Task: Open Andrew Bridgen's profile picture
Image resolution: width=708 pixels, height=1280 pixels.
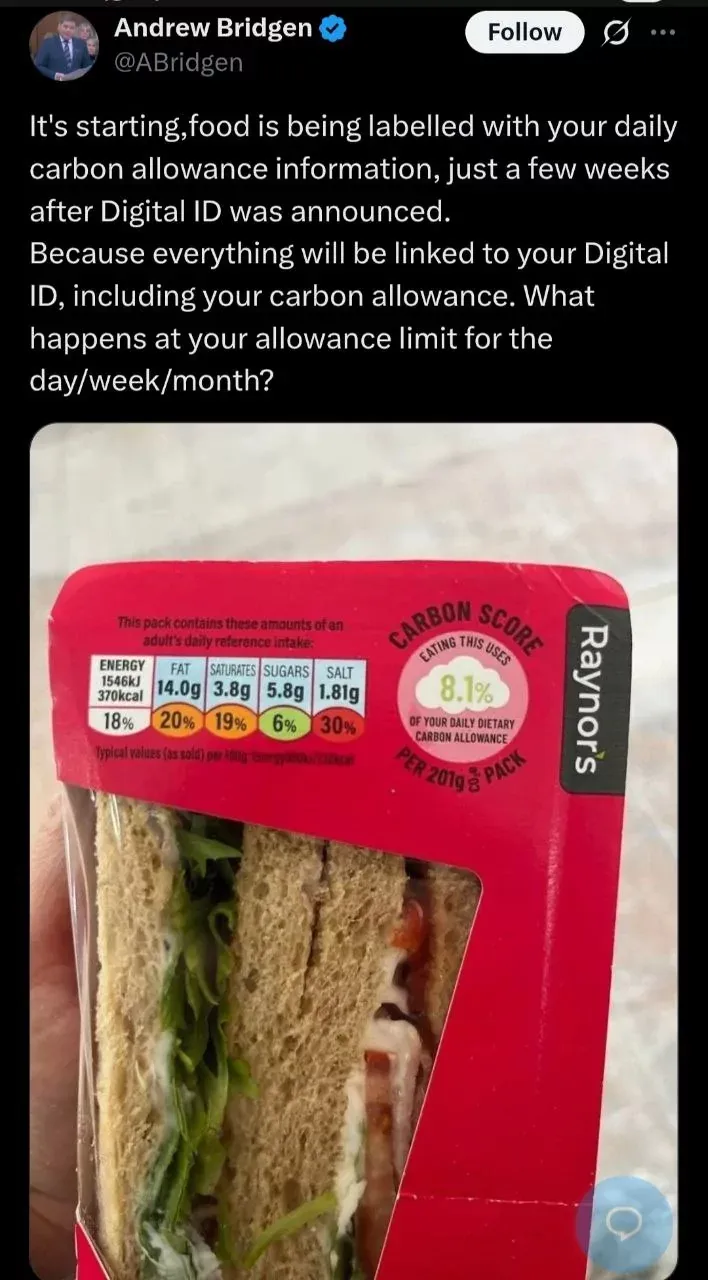Action: pos(63,45)
